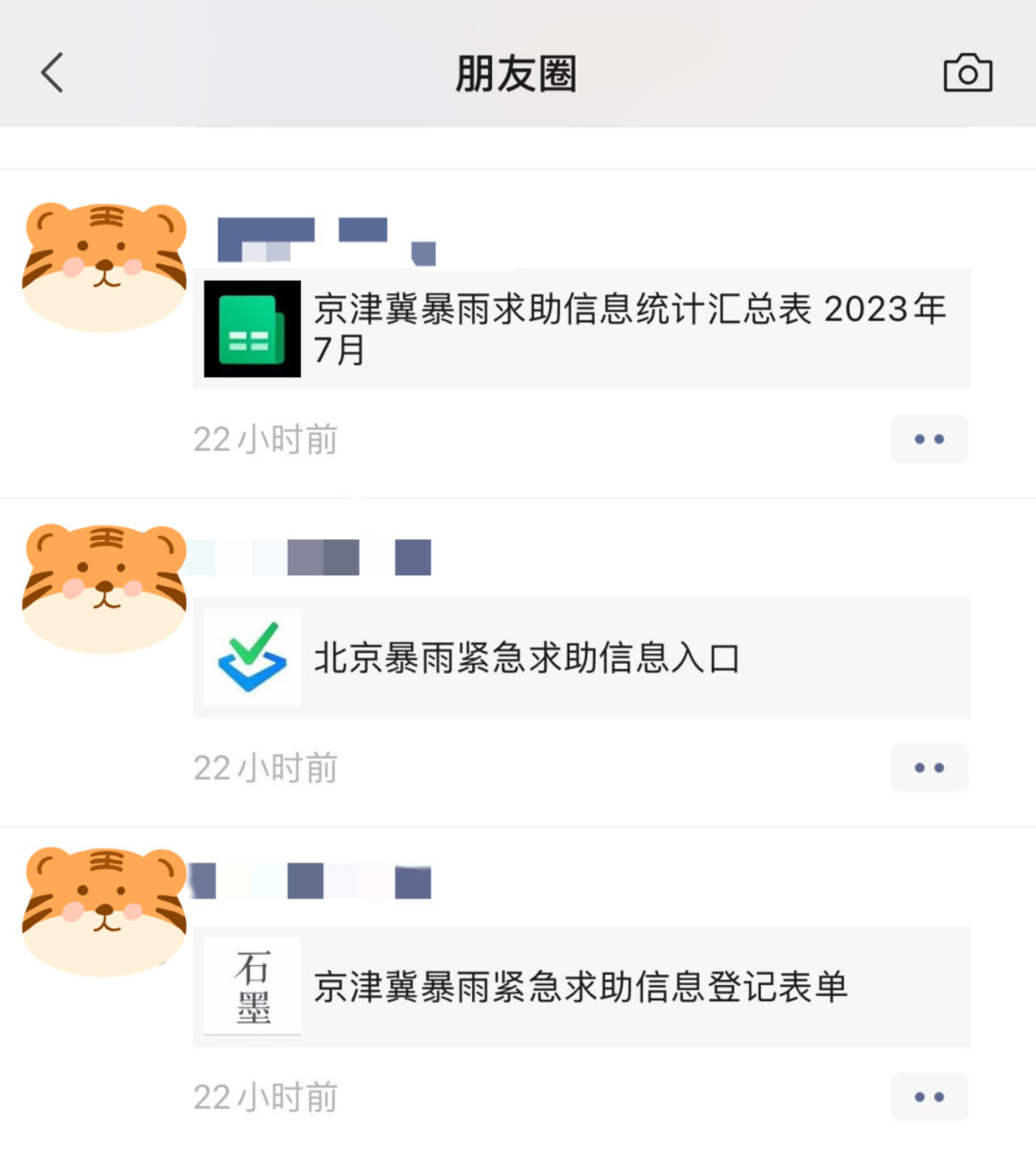Tap the more options dots under 京津冀暴雨求助信息统计汇总表
Screen dimensions: 1036x1151
pos(929,439)
